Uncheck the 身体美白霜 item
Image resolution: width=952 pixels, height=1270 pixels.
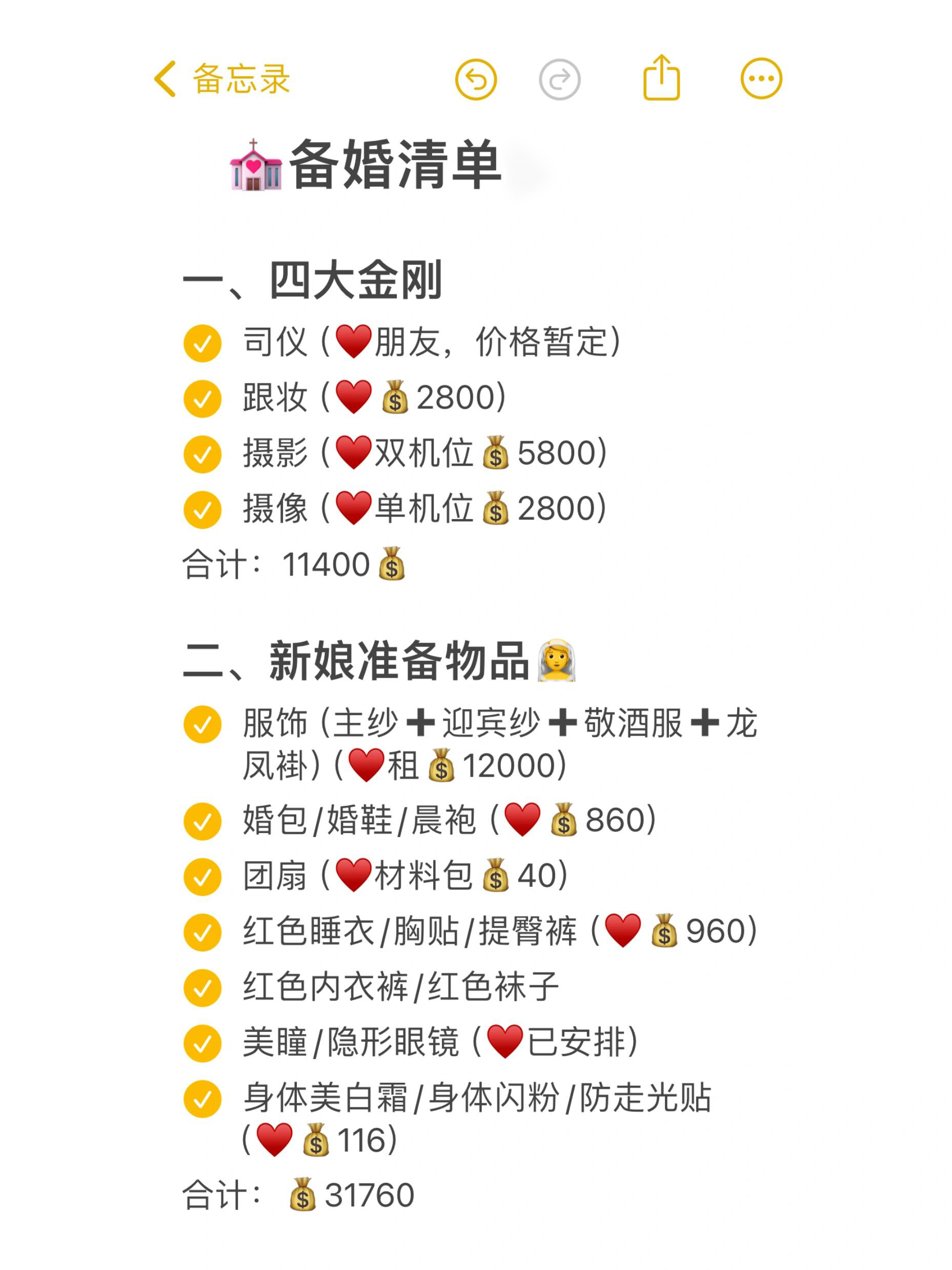coord(202,1099)
